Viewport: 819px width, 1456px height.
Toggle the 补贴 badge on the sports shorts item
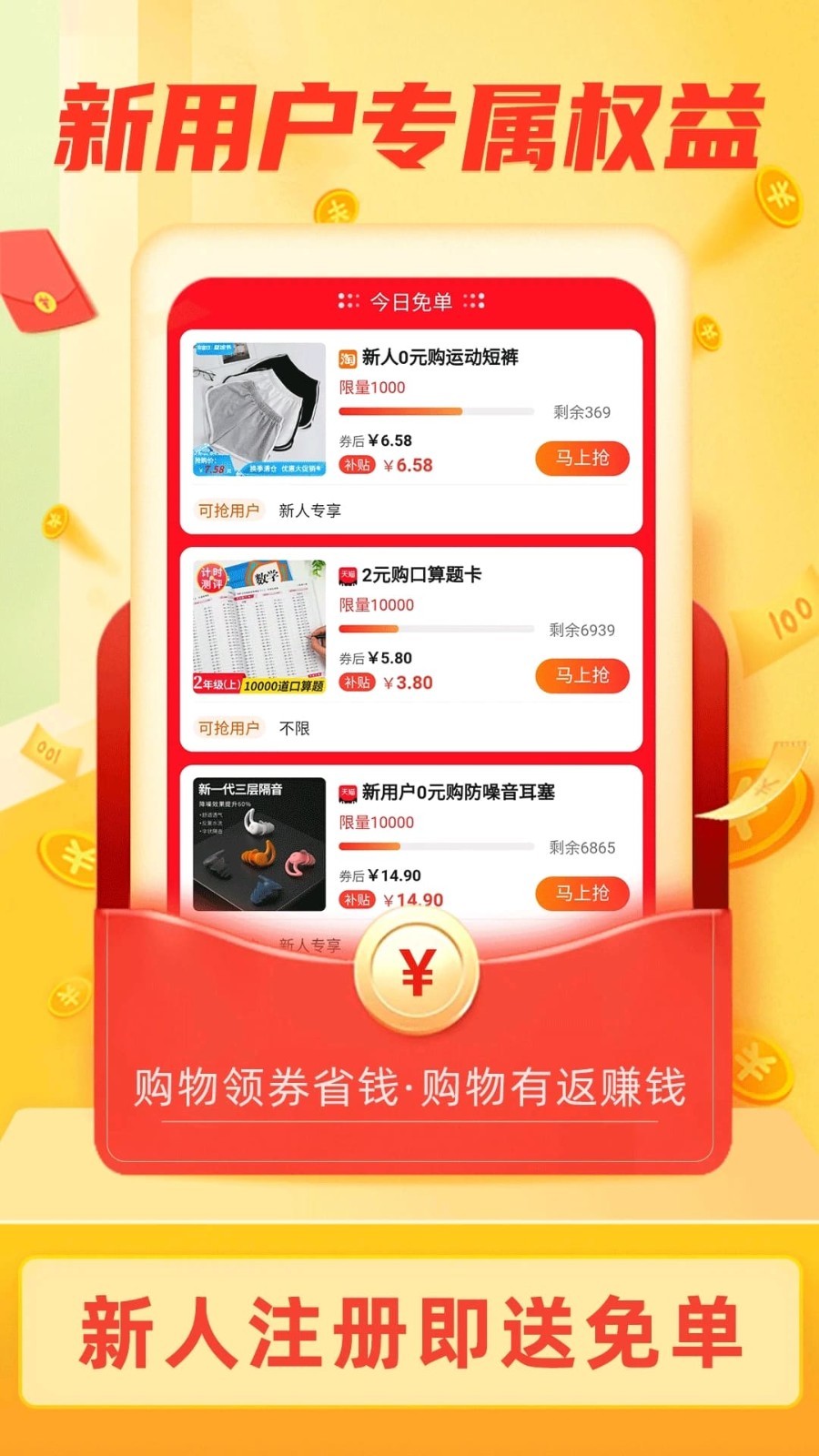click(x=359, y=465)
